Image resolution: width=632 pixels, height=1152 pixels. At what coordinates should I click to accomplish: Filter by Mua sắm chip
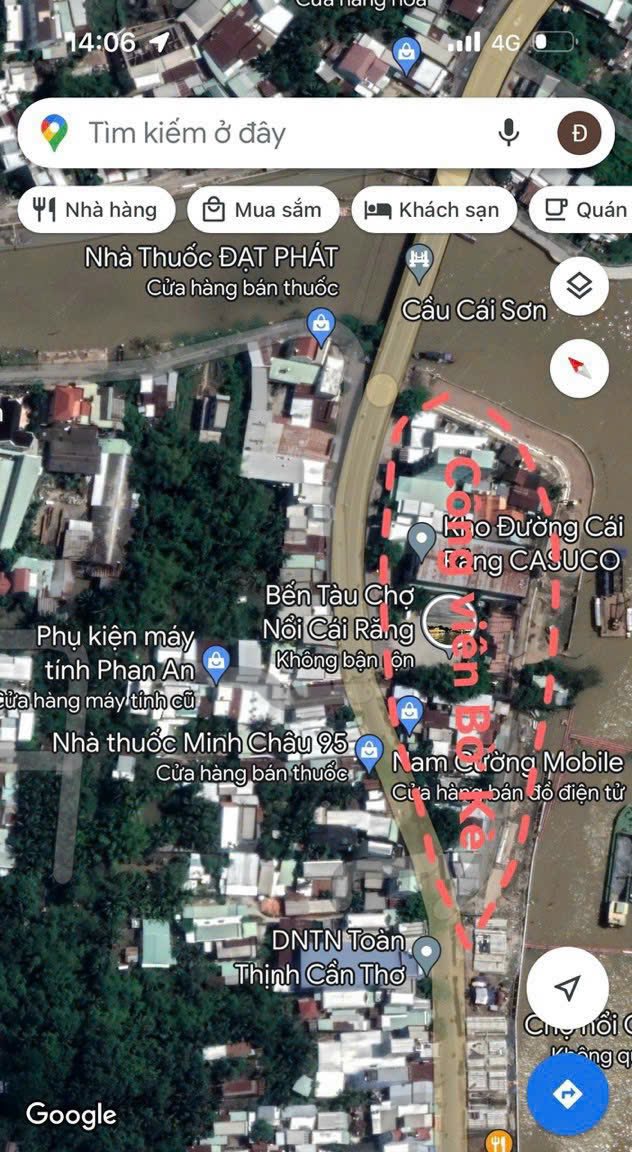tap(263, 210)
